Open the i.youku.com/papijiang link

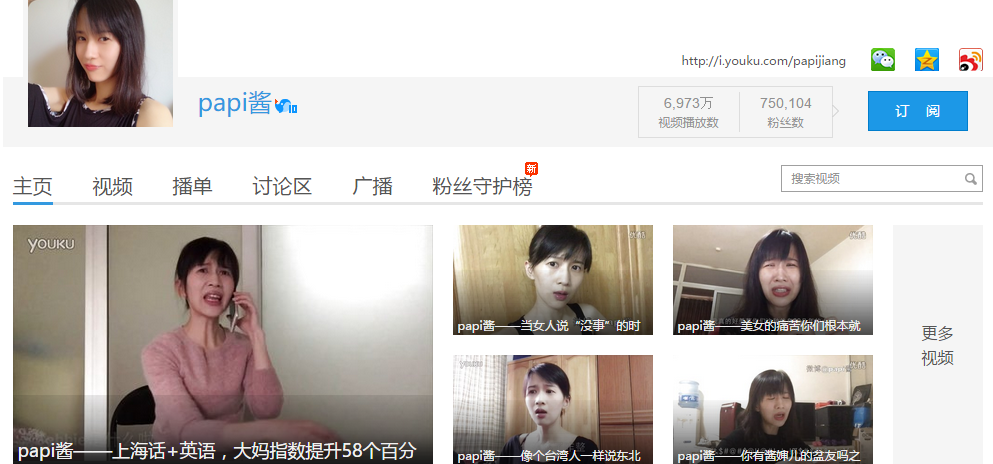[x=763, y=61]
